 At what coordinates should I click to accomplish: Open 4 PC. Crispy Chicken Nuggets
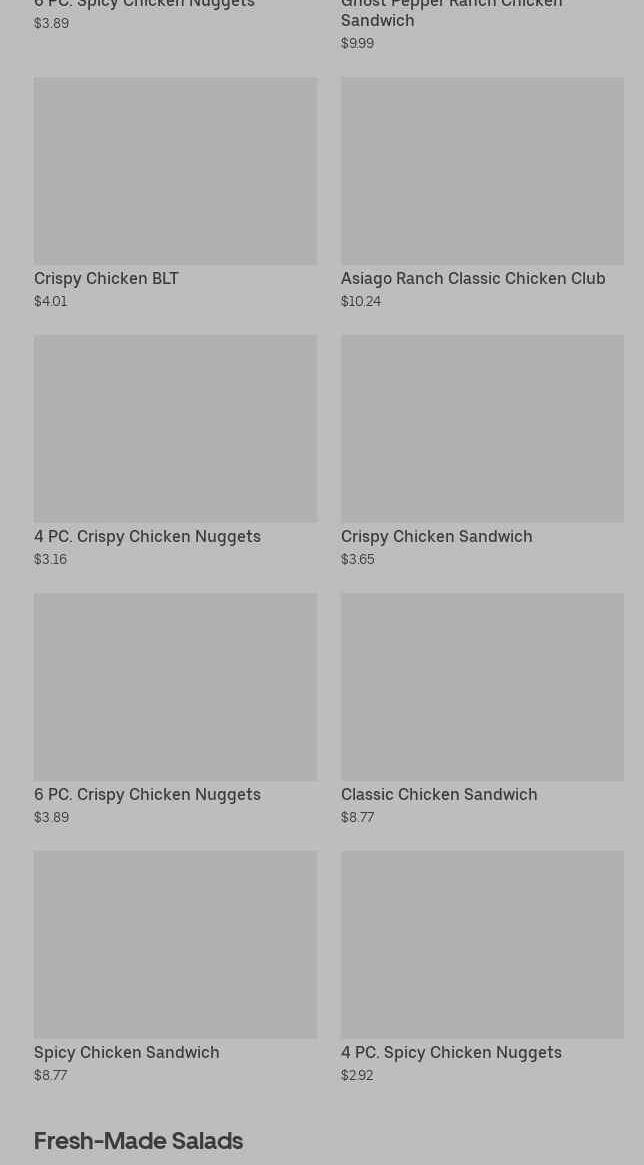point(175,451)
